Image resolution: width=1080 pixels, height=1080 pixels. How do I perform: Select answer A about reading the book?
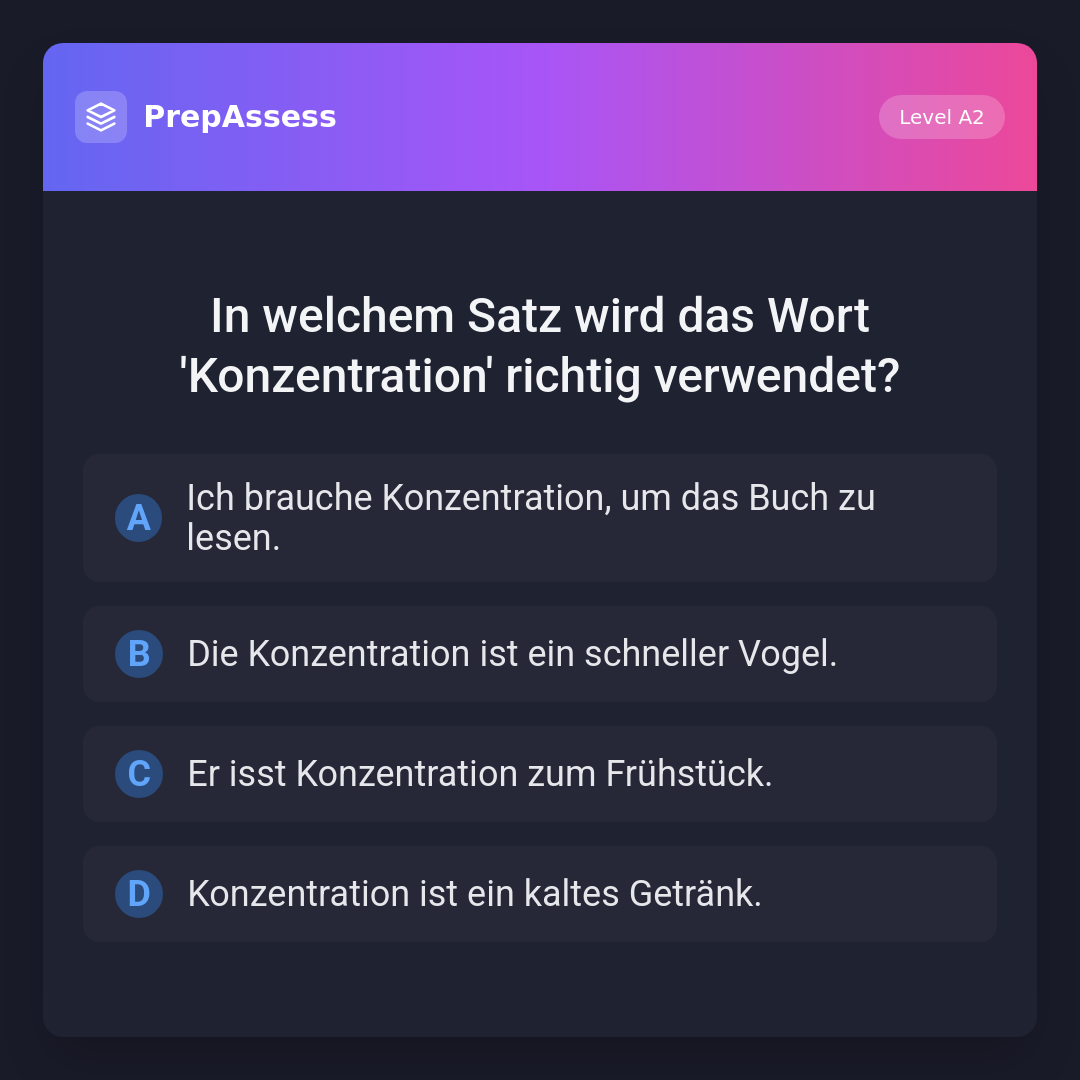(x=539, y=518)
